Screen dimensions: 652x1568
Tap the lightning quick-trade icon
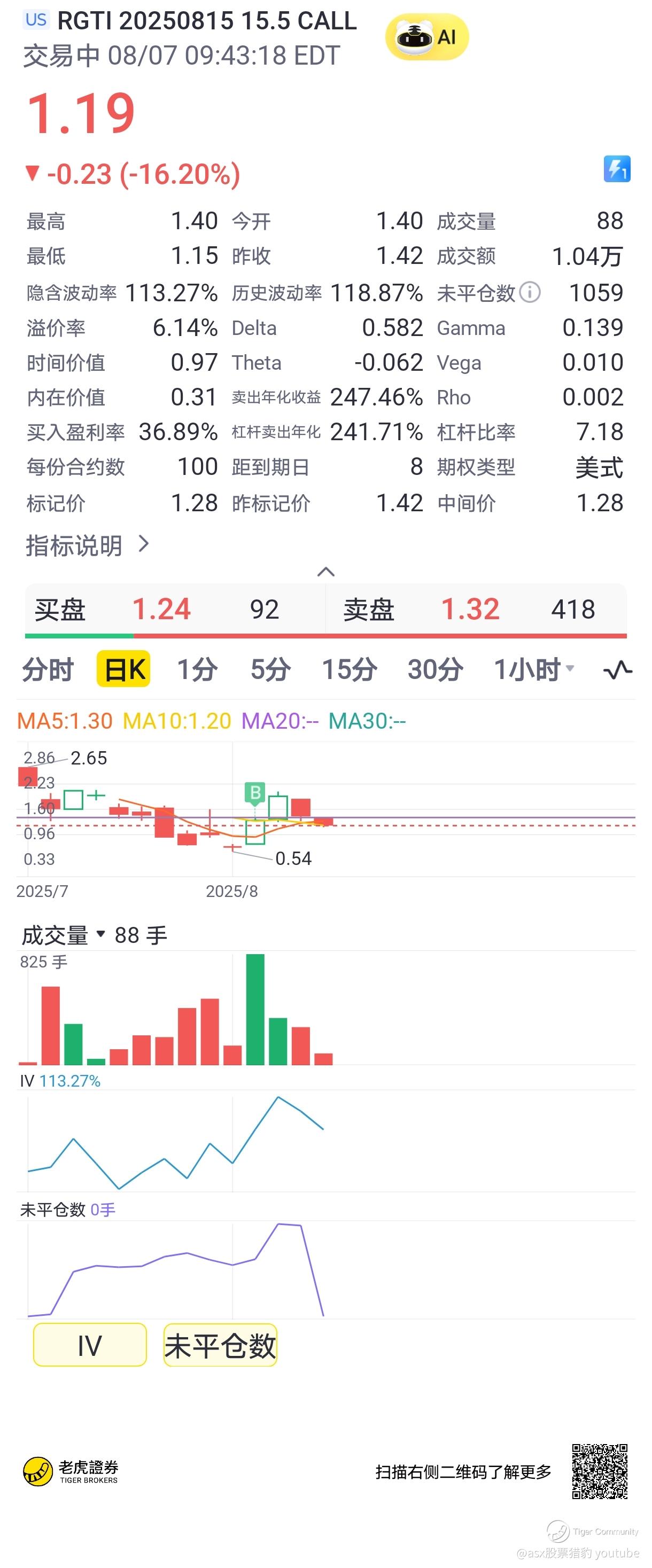pyautogui.click(x=617, y=169)
